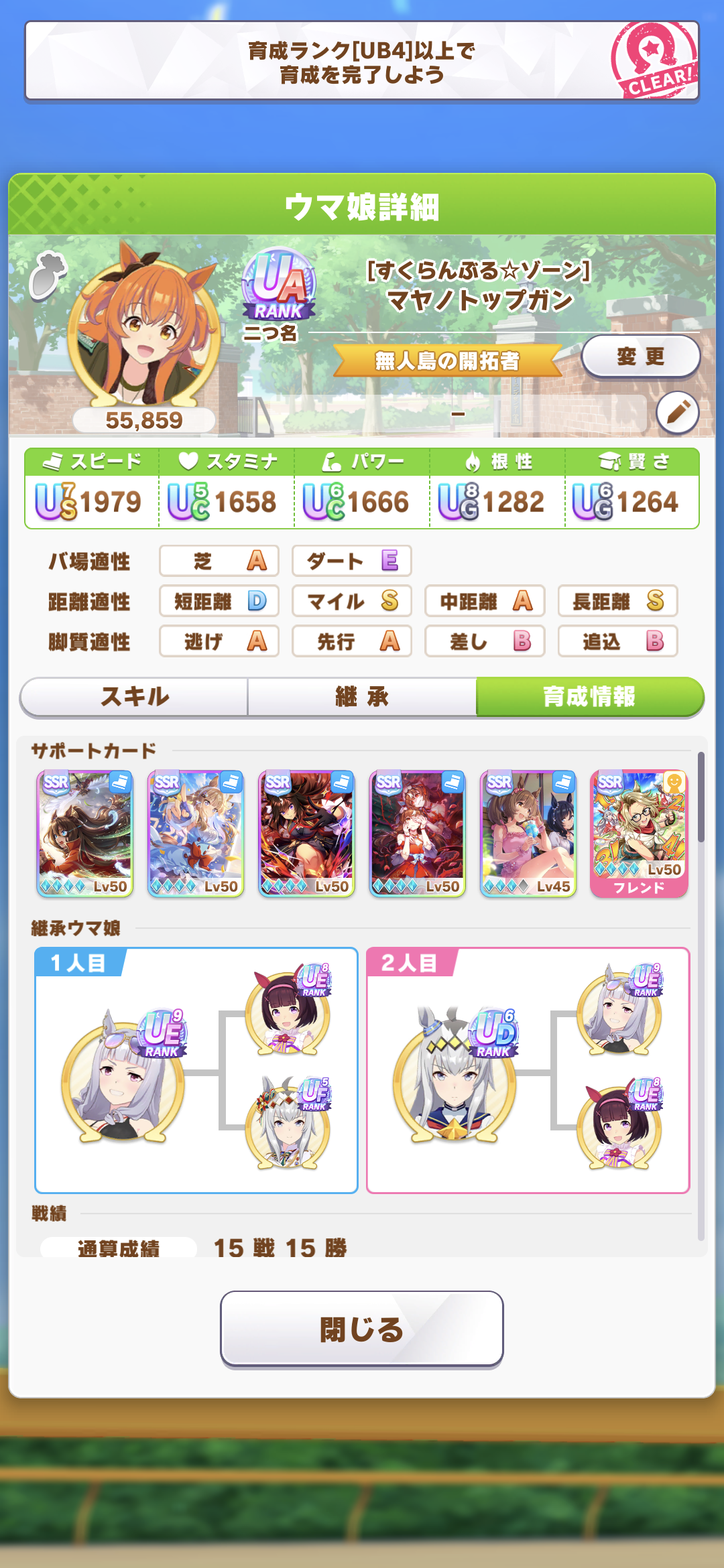Open the fourth Lv50 support card
Viewport: 724px width, 1568px height.
click(x=417, y=834)
